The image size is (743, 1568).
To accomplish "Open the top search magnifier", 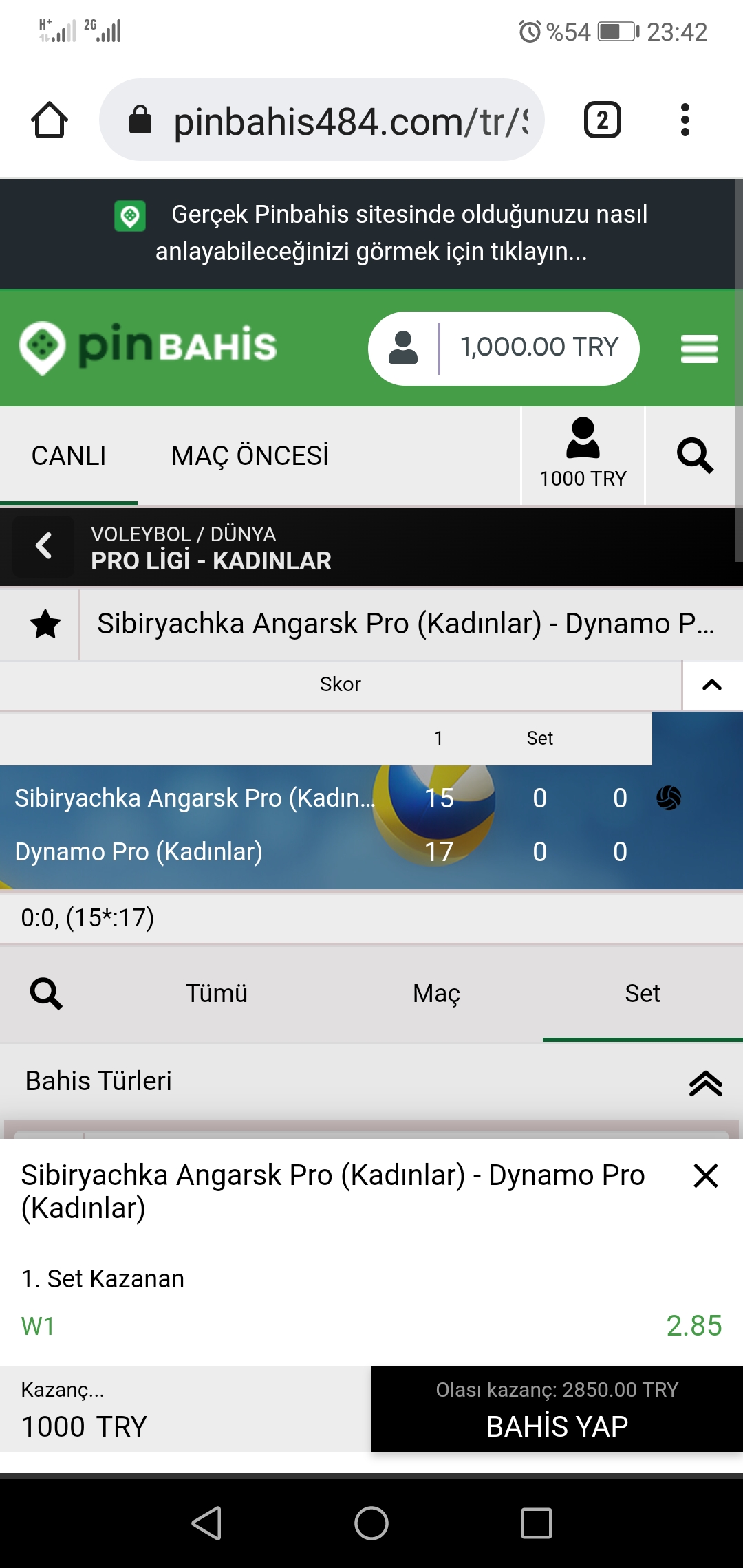I will [x=694, y=455].
